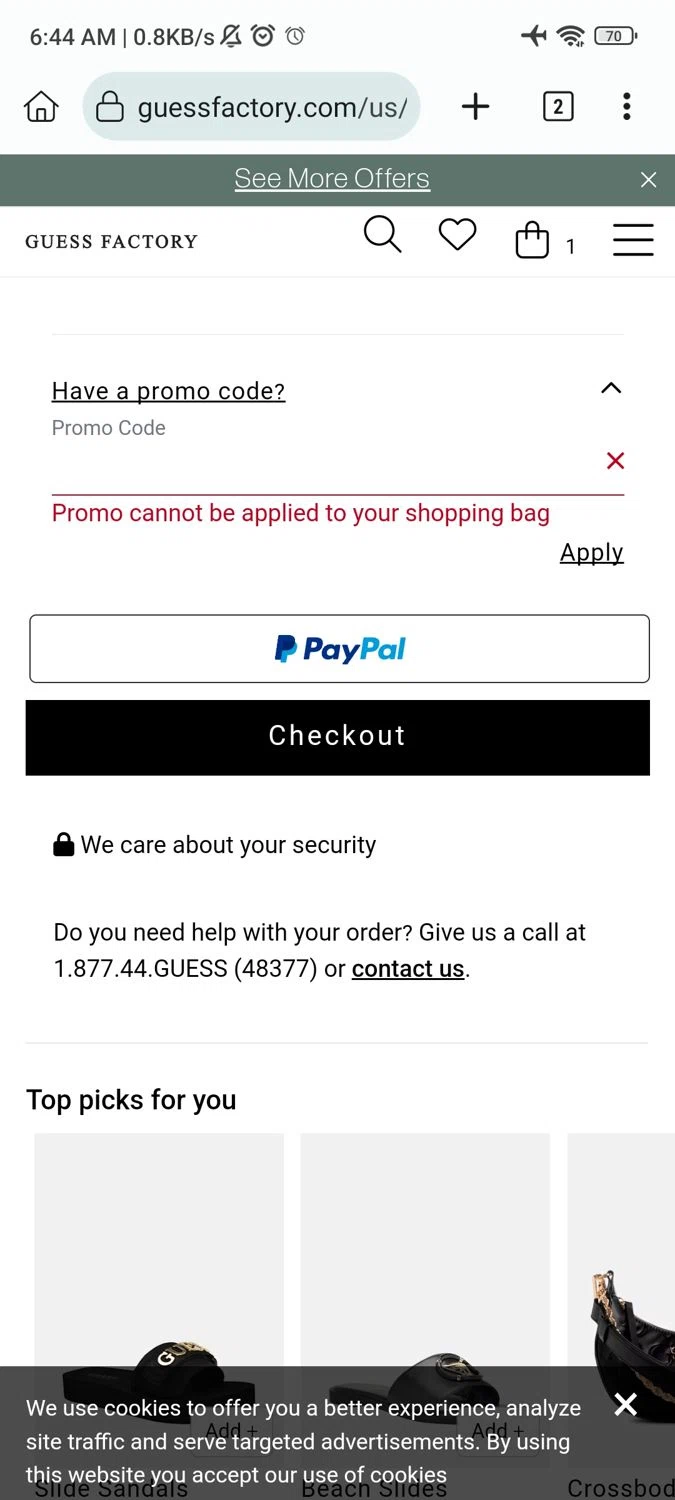View the open tabs switcher
Image resolution: width=675 pixels, height=1500 pixels.
pyautogui.click(x=558, y=107)
